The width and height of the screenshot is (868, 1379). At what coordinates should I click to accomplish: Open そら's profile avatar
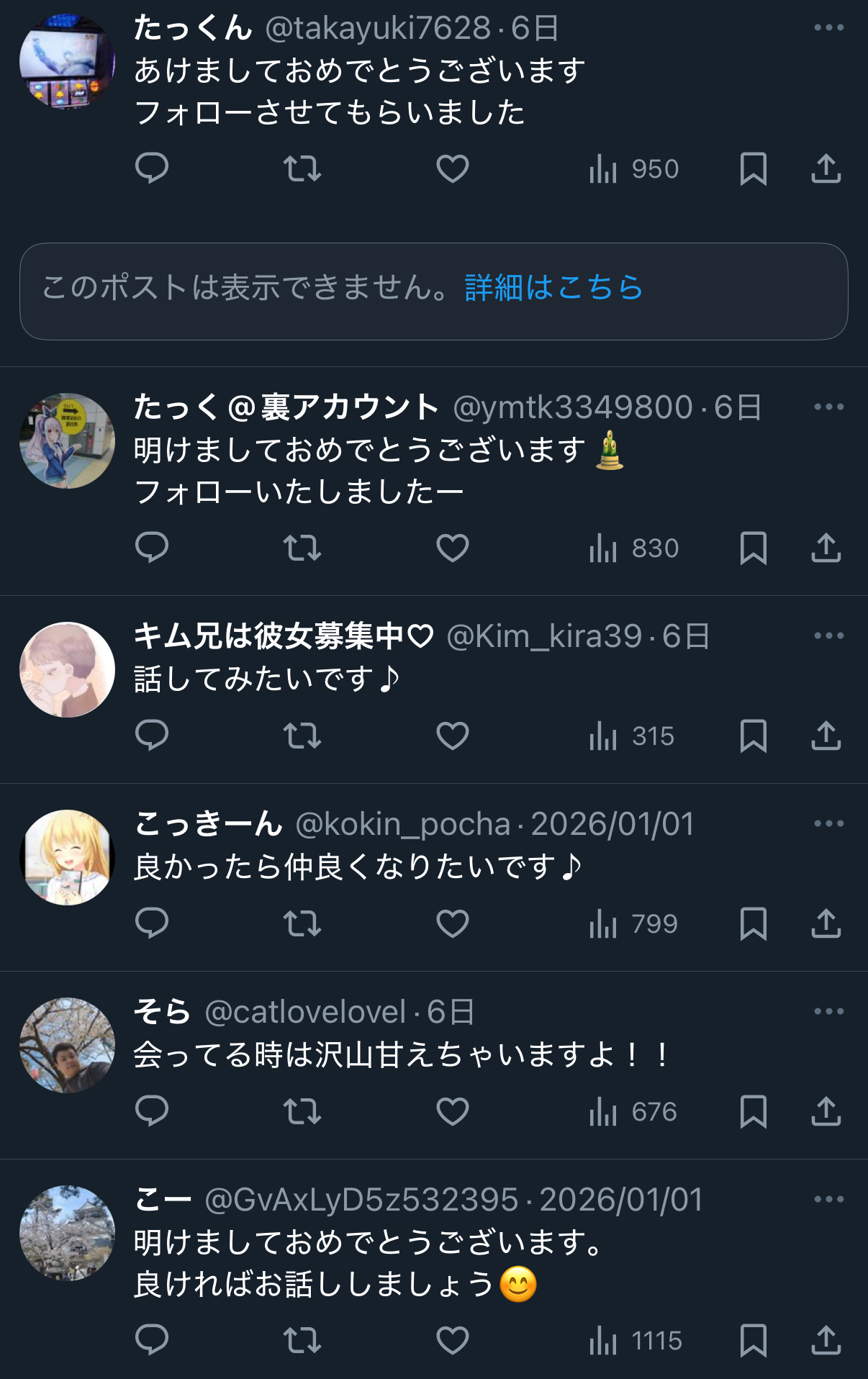coord(67,1045)
